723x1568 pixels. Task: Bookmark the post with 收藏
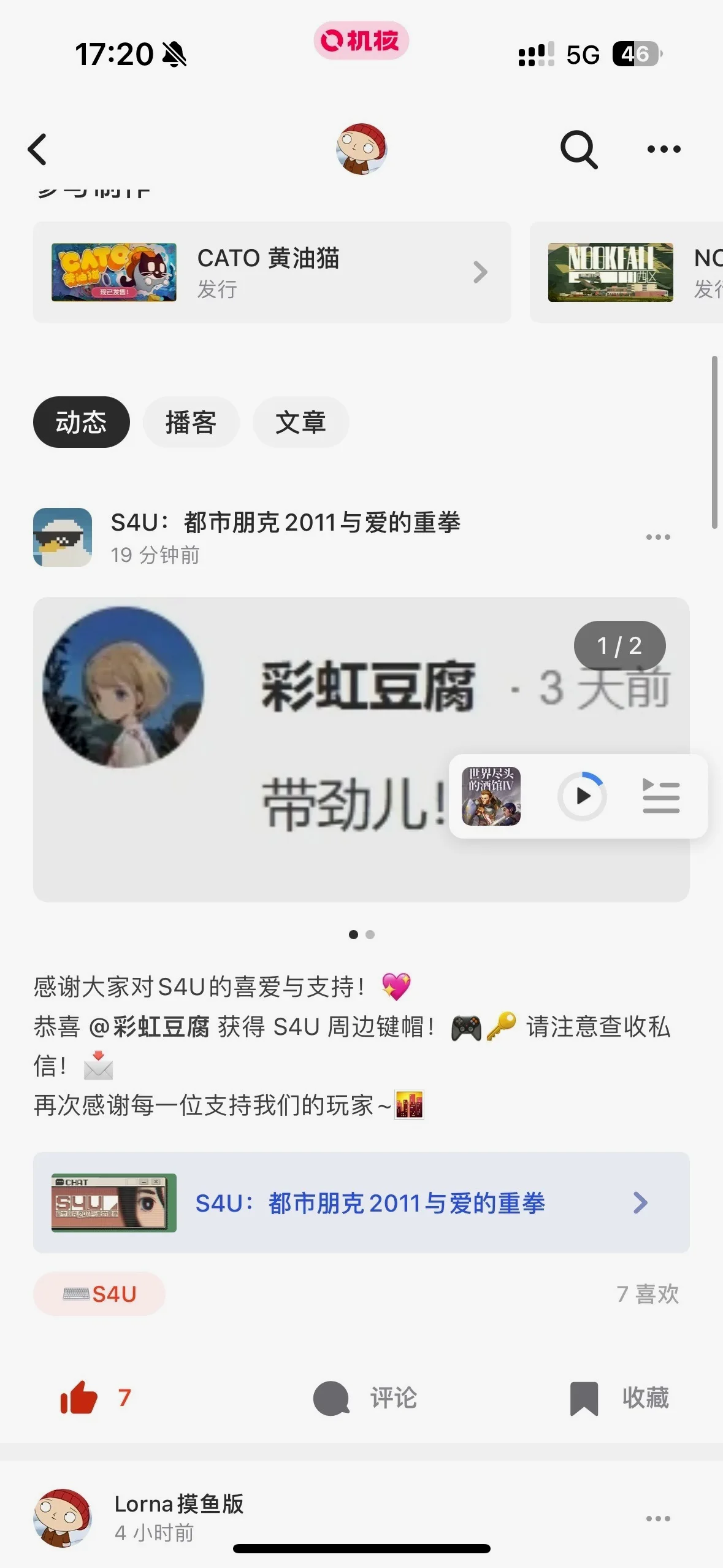click(x=619, y=1397)
